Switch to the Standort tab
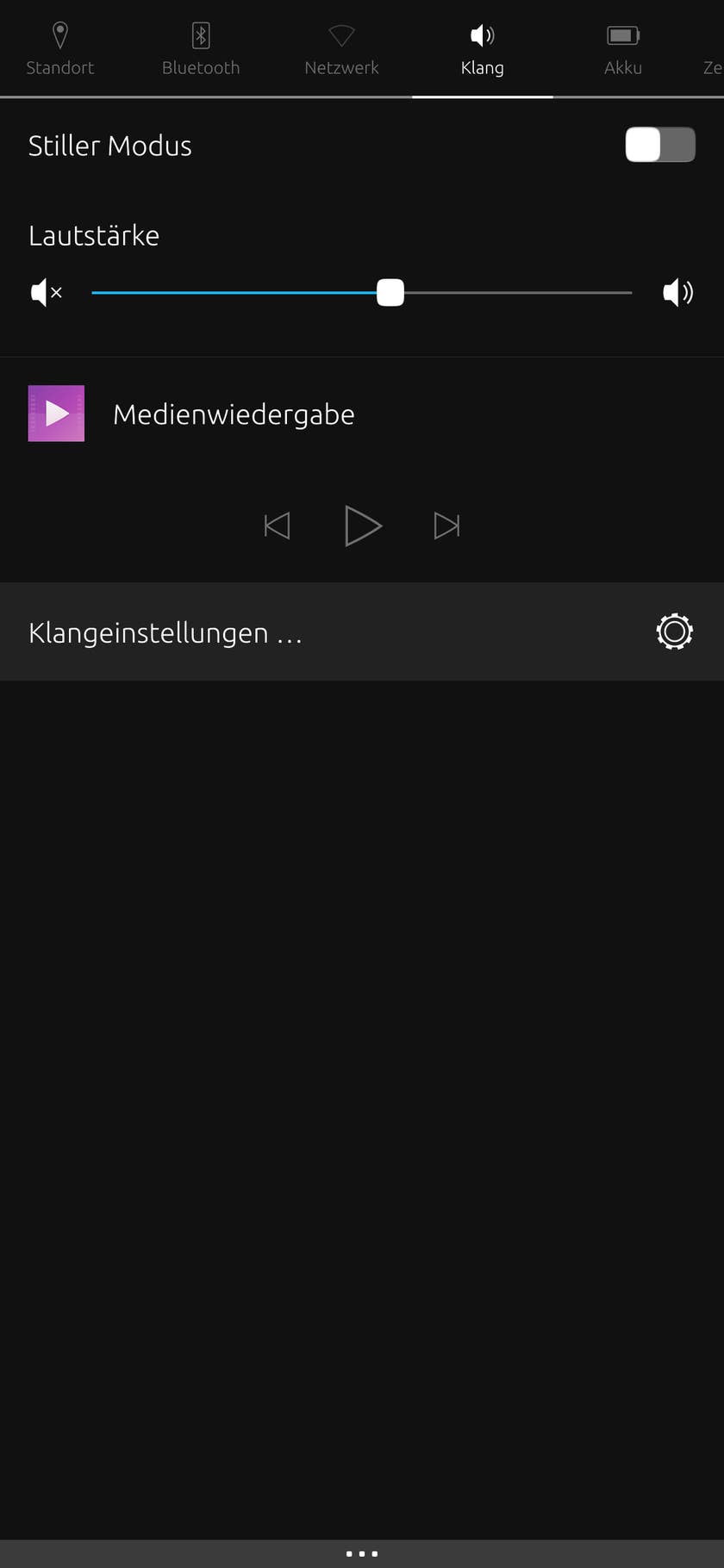This screenshot has width=724, height=1568. coord(59,49)
